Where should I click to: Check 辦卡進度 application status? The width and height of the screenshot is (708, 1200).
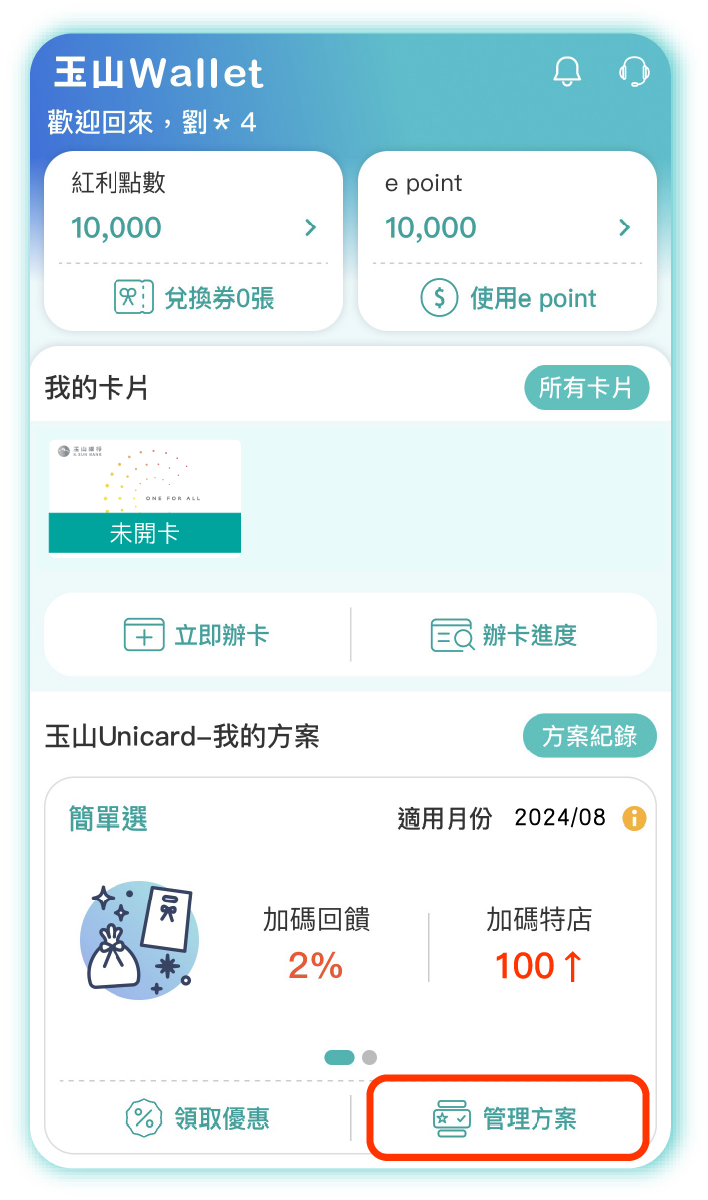coord(504,635)
